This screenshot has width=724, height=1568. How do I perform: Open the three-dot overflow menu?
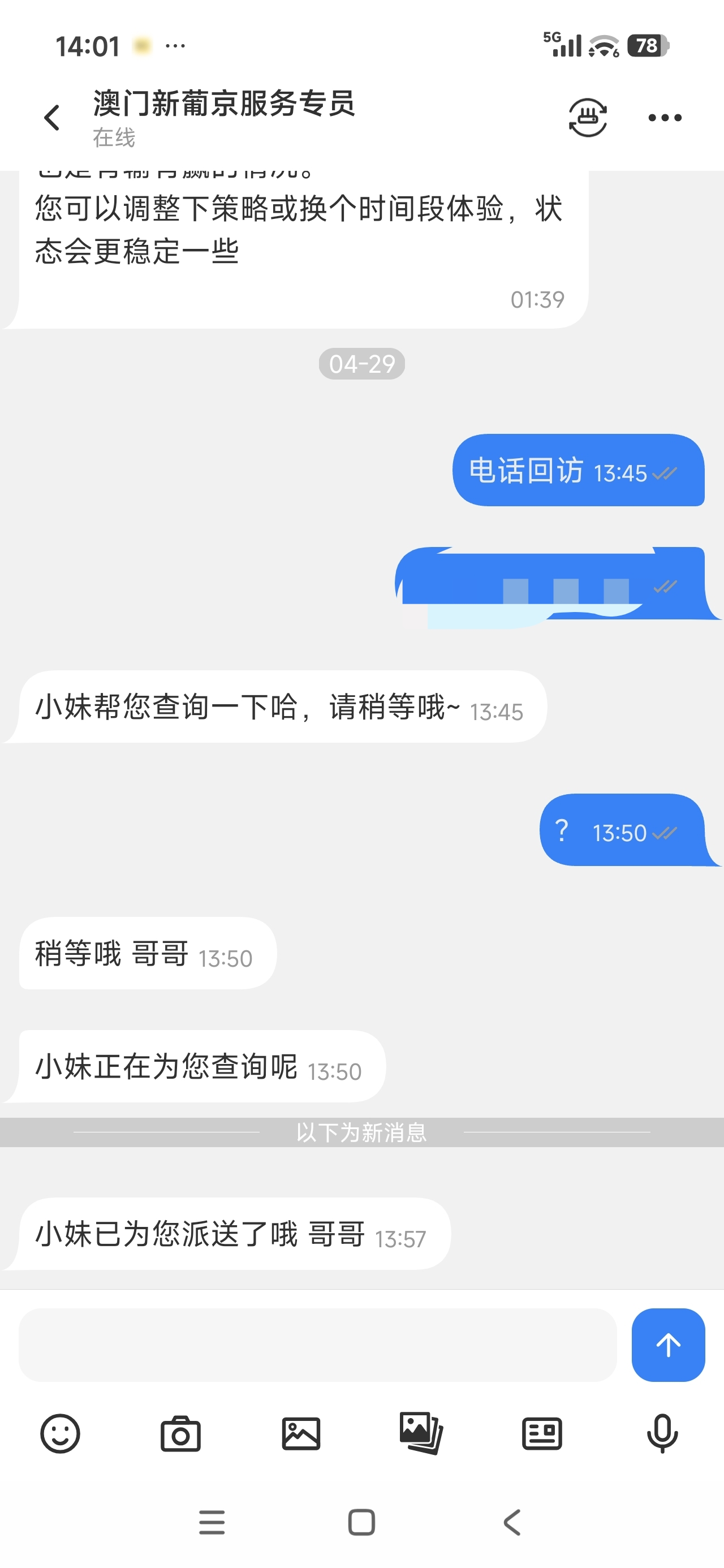pyautogui.click(x=664, y=118)
